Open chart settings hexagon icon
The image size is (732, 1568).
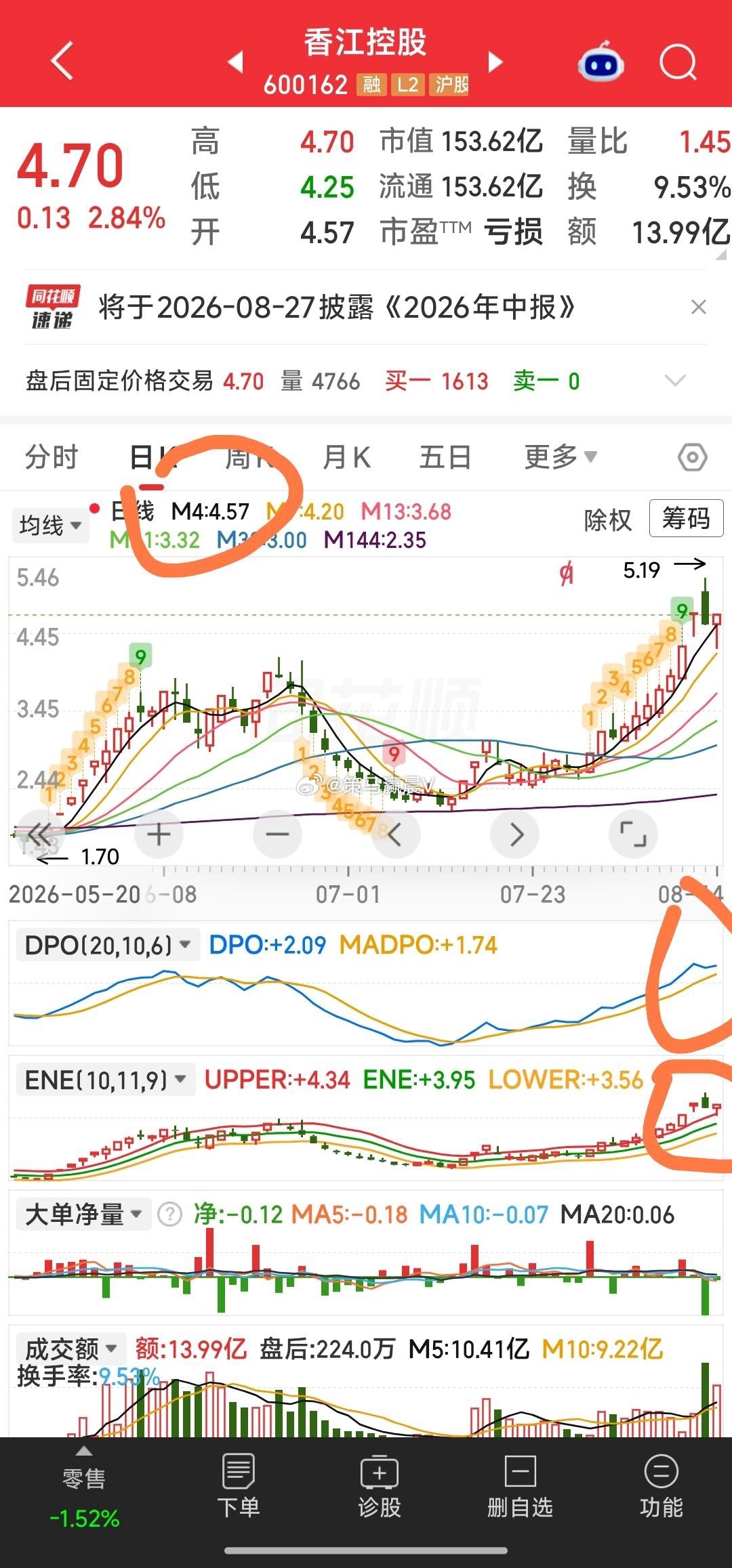693,458
